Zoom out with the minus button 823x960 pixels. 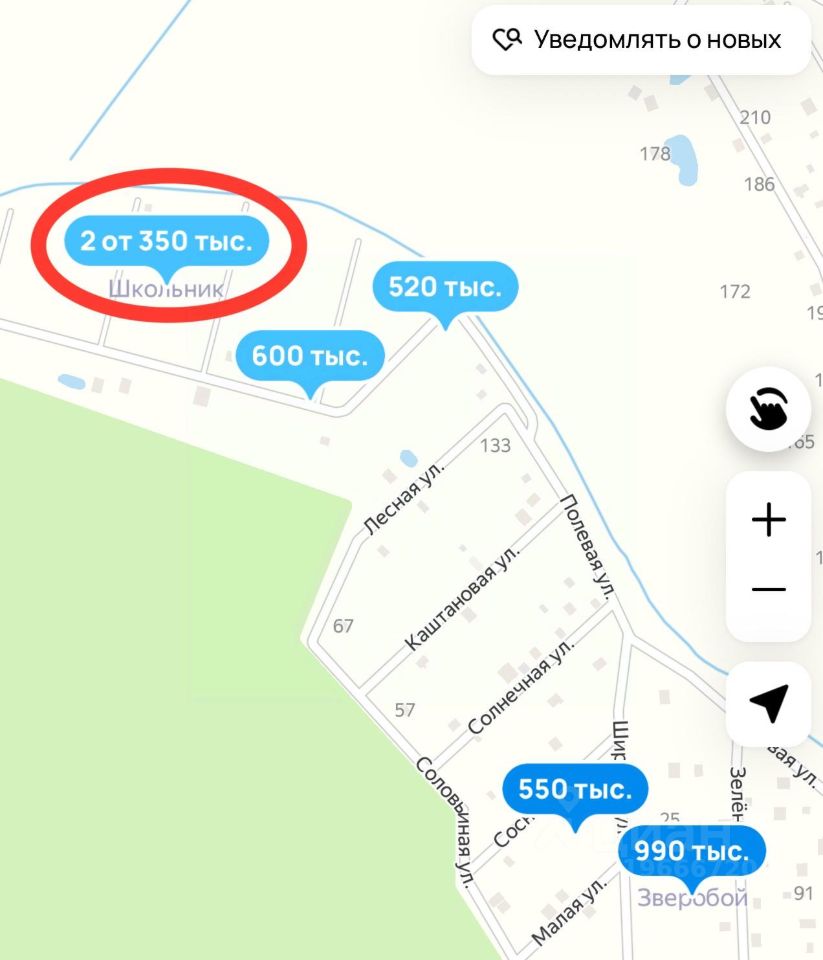click(x=768, y=590)
